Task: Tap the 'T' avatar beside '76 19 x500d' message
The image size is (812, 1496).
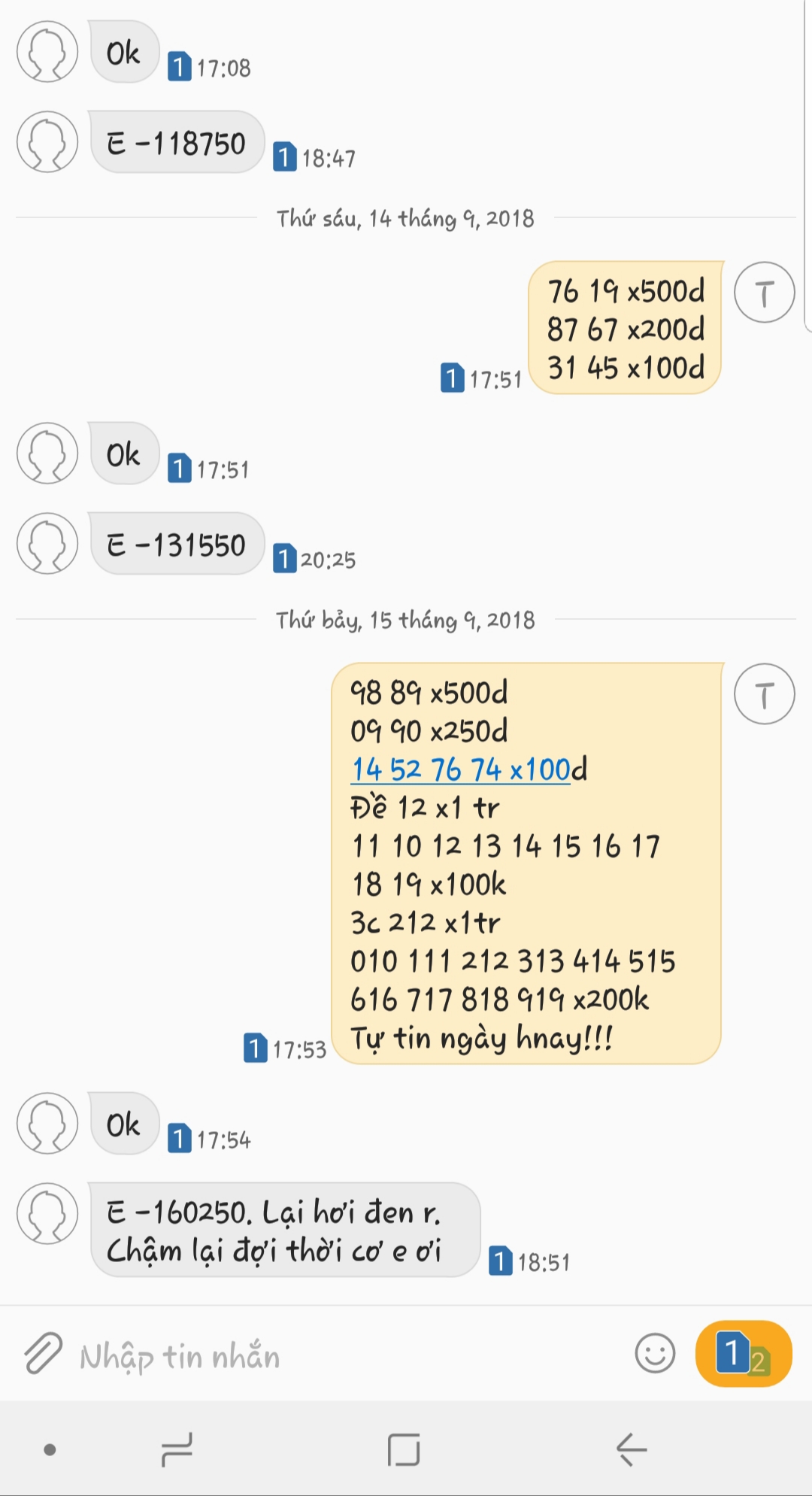Action: pos(764,293)
